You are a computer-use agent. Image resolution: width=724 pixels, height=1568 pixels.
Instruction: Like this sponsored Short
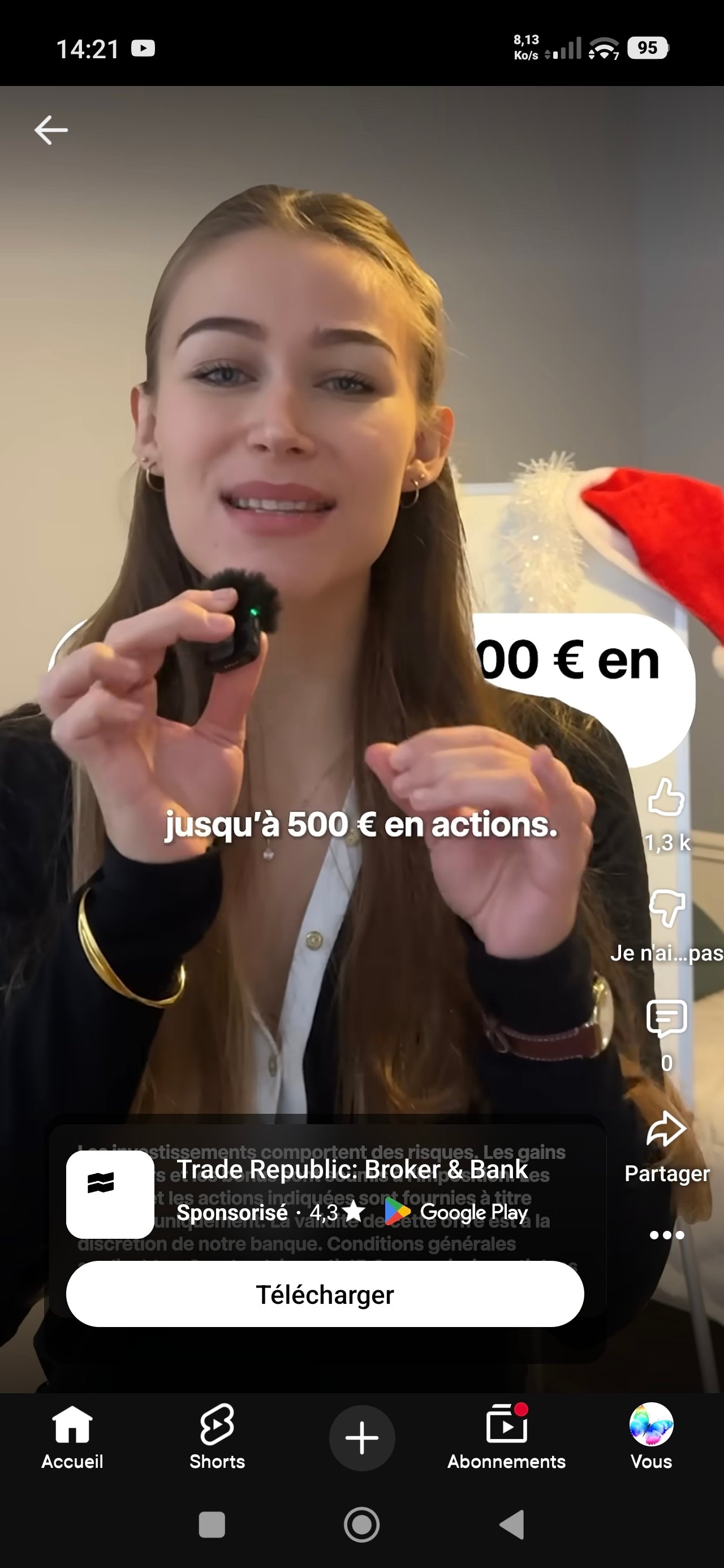tap(666, 798)
